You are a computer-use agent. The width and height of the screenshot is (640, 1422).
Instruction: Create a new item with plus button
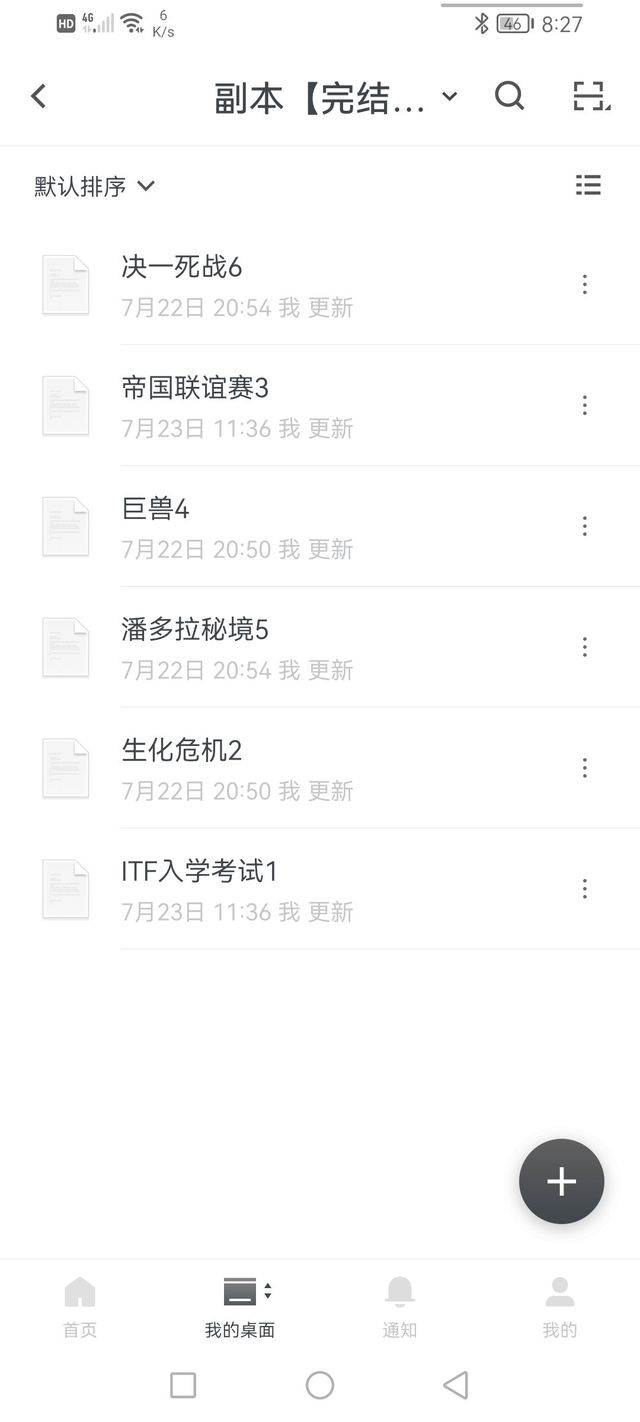[x=561, y=1181]
